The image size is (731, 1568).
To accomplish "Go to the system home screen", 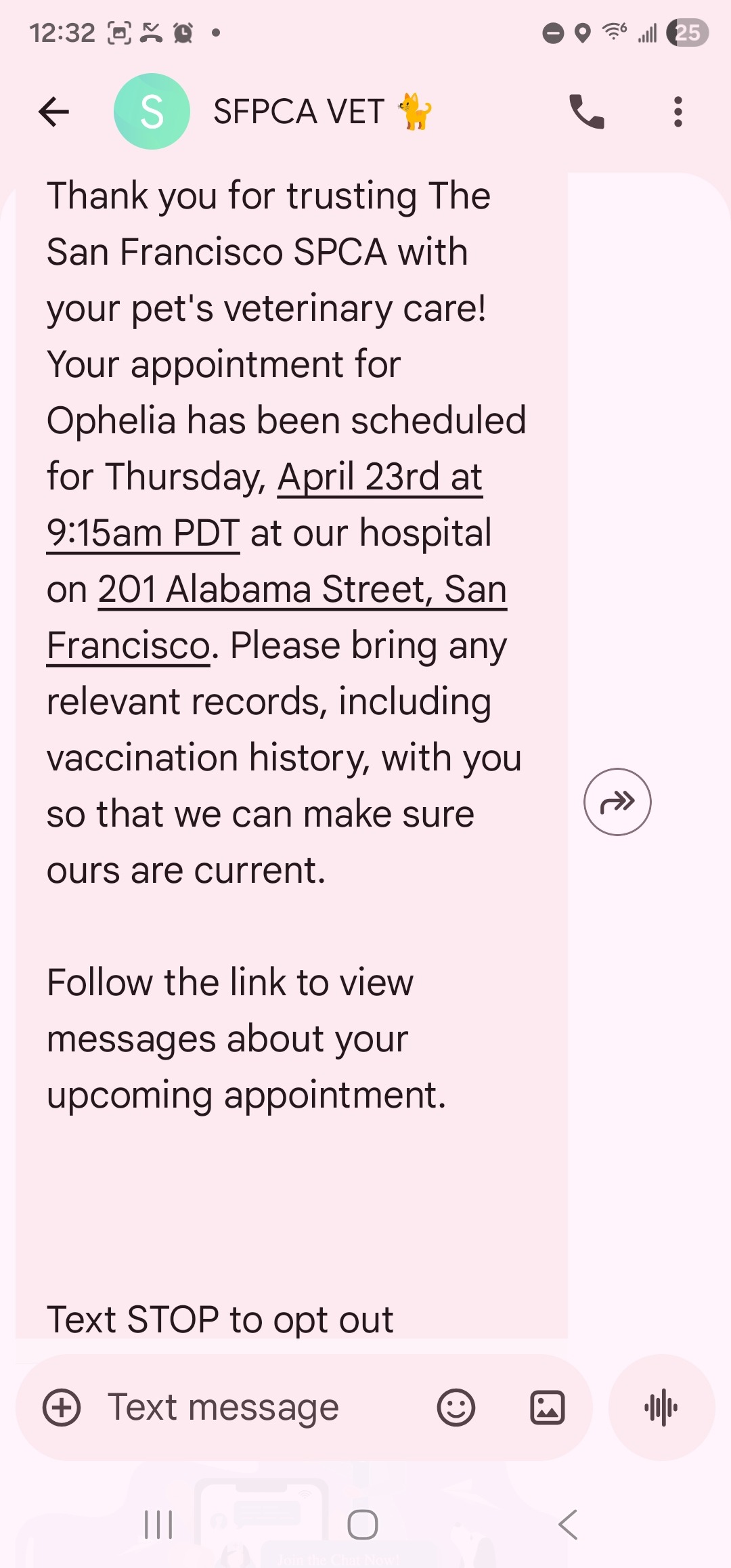I will click(x=363, y=1525).
